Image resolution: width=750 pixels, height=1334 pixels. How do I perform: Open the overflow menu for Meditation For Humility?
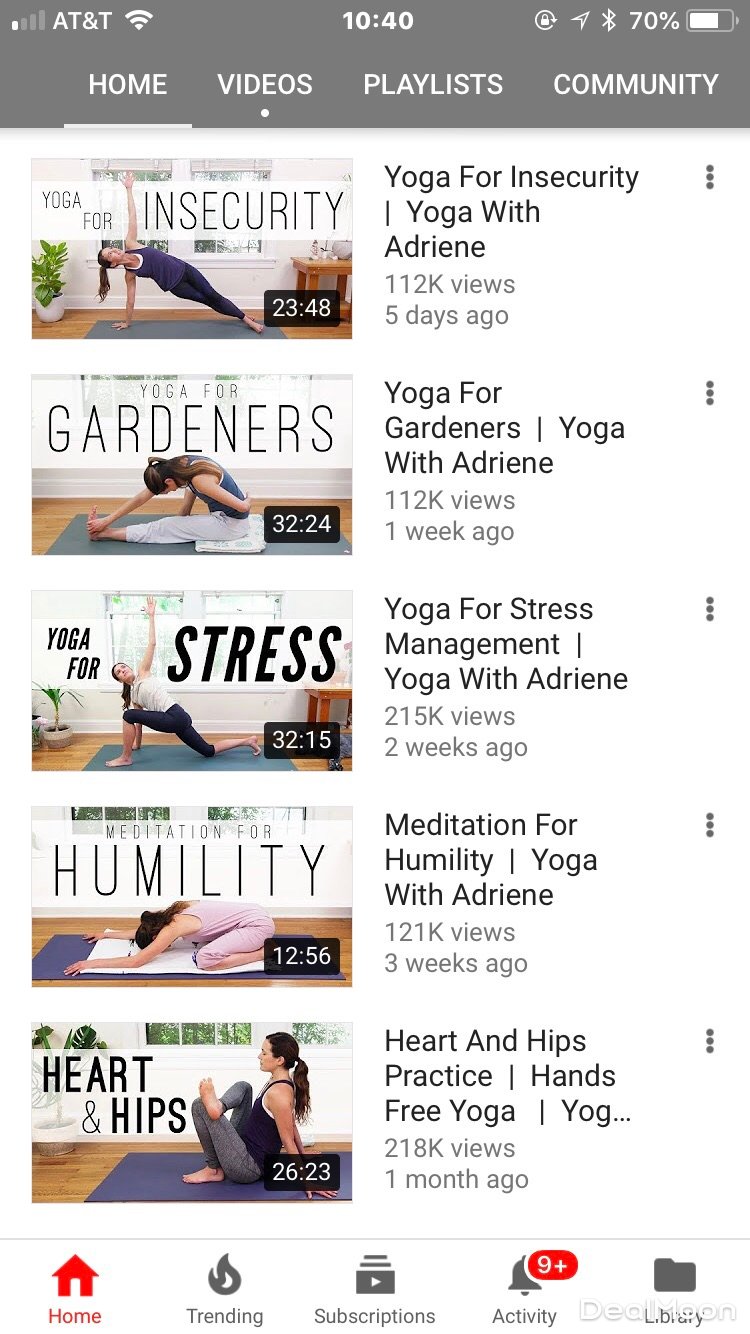click(x=709, y=826)
